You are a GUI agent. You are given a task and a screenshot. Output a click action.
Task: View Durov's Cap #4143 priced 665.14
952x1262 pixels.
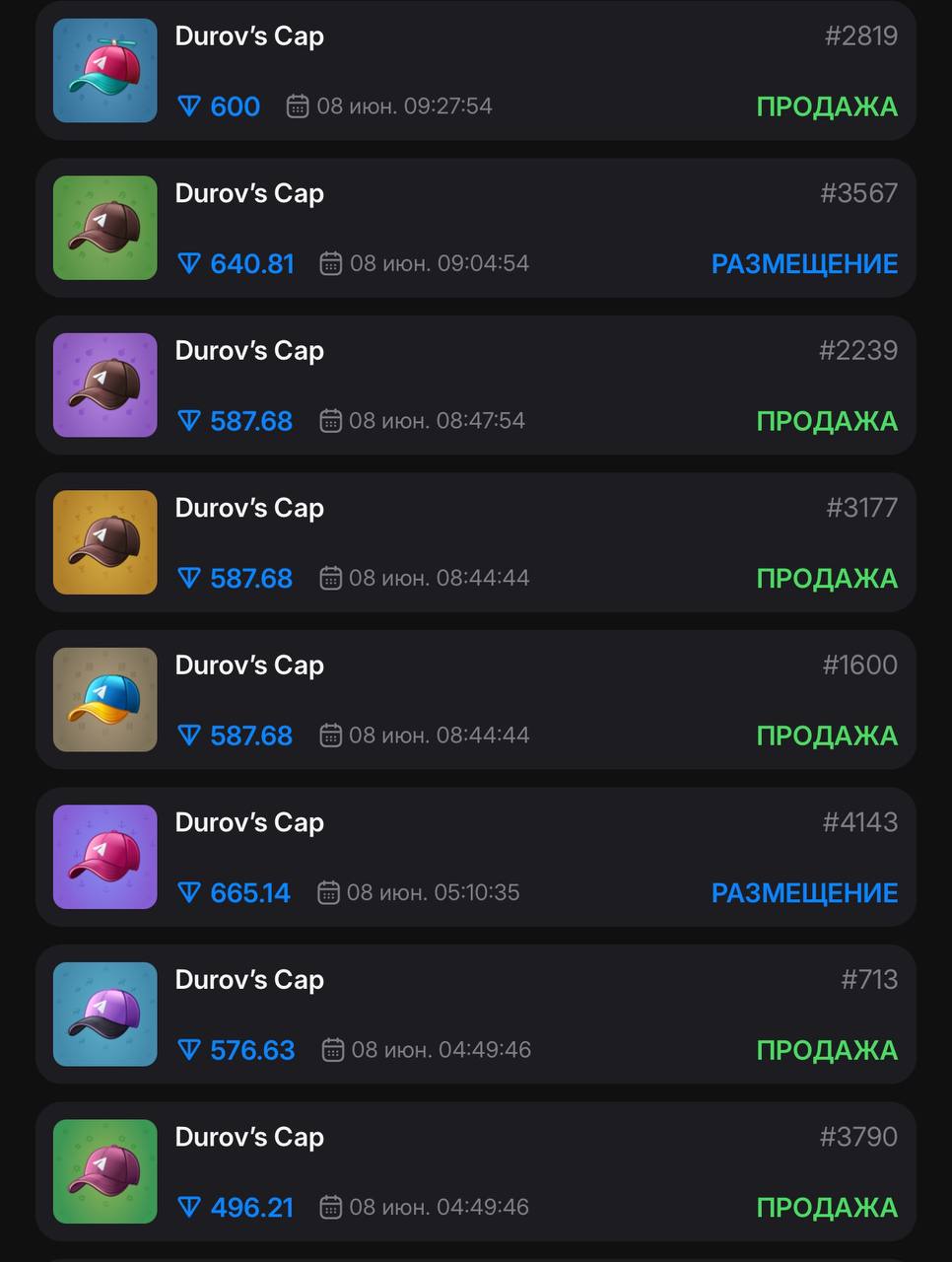point(476,857)
